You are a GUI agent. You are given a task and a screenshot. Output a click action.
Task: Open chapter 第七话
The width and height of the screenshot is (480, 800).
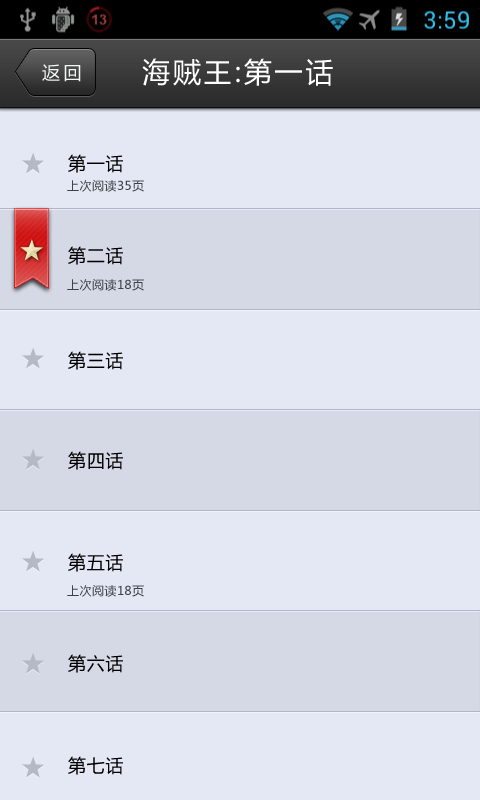click(240, 756)
